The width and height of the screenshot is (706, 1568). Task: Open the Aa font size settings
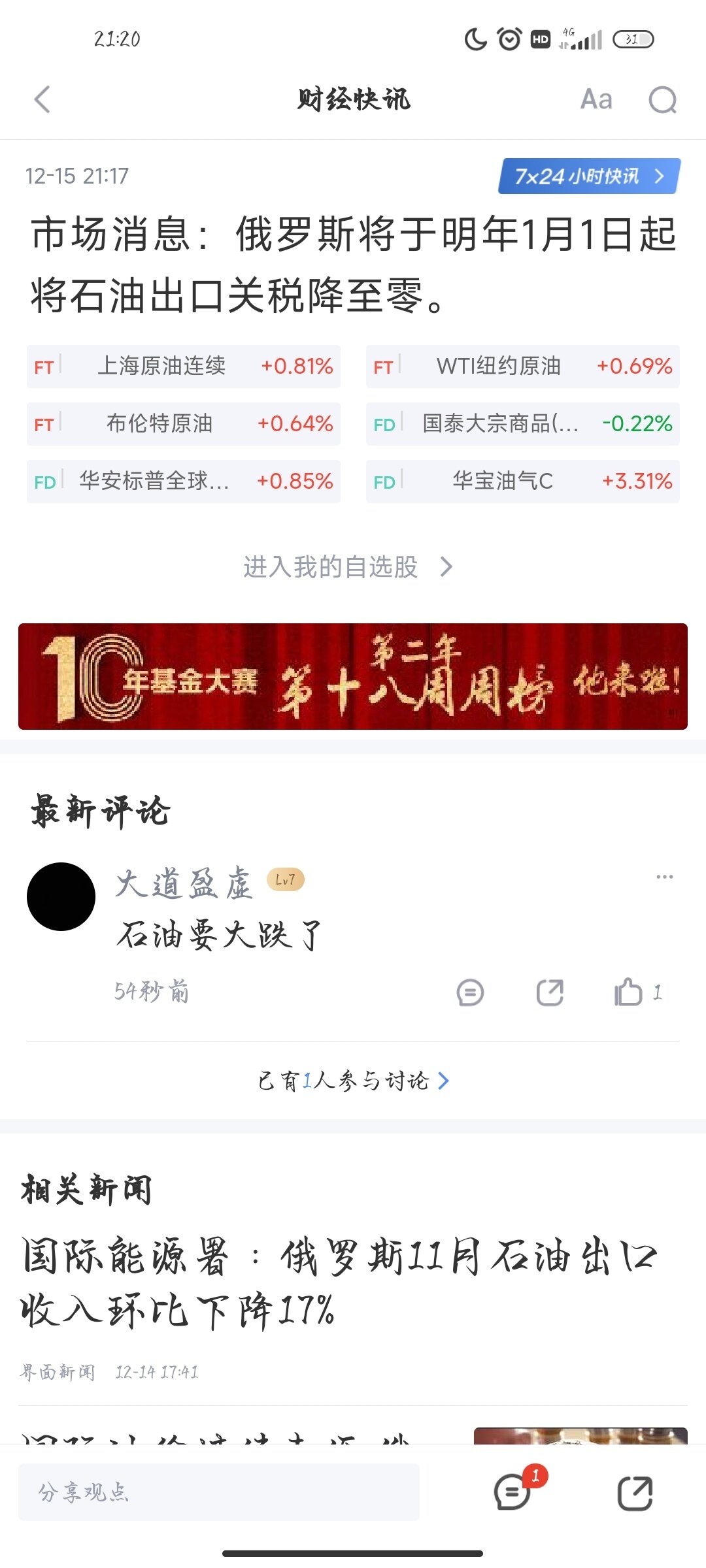click(596, 99)
